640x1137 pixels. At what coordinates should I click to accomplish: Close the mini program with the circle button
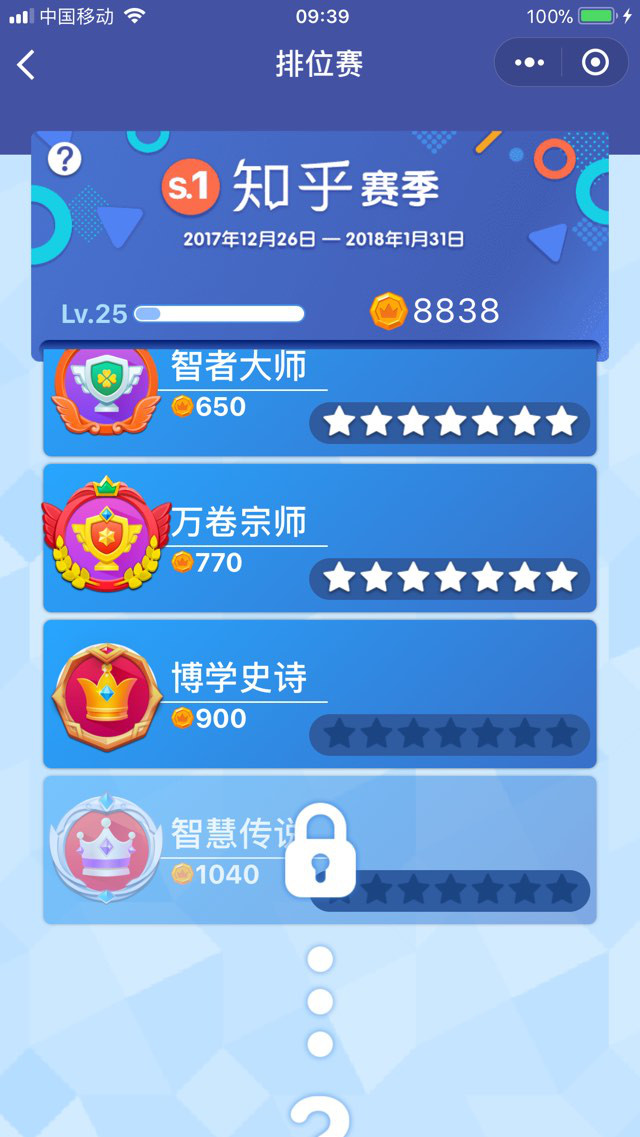(x=595, y=63)
